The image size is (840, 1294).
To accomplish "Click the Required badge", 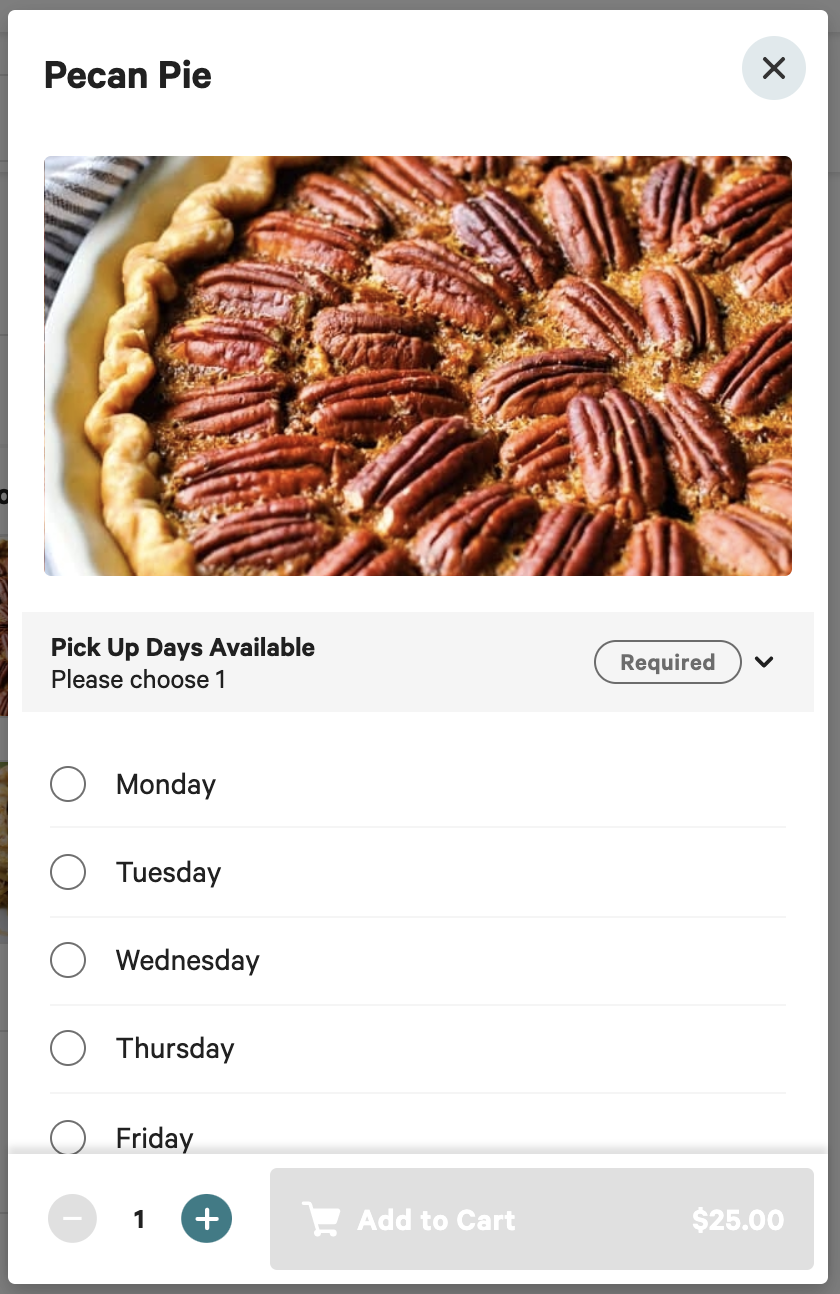I will 667,662.
